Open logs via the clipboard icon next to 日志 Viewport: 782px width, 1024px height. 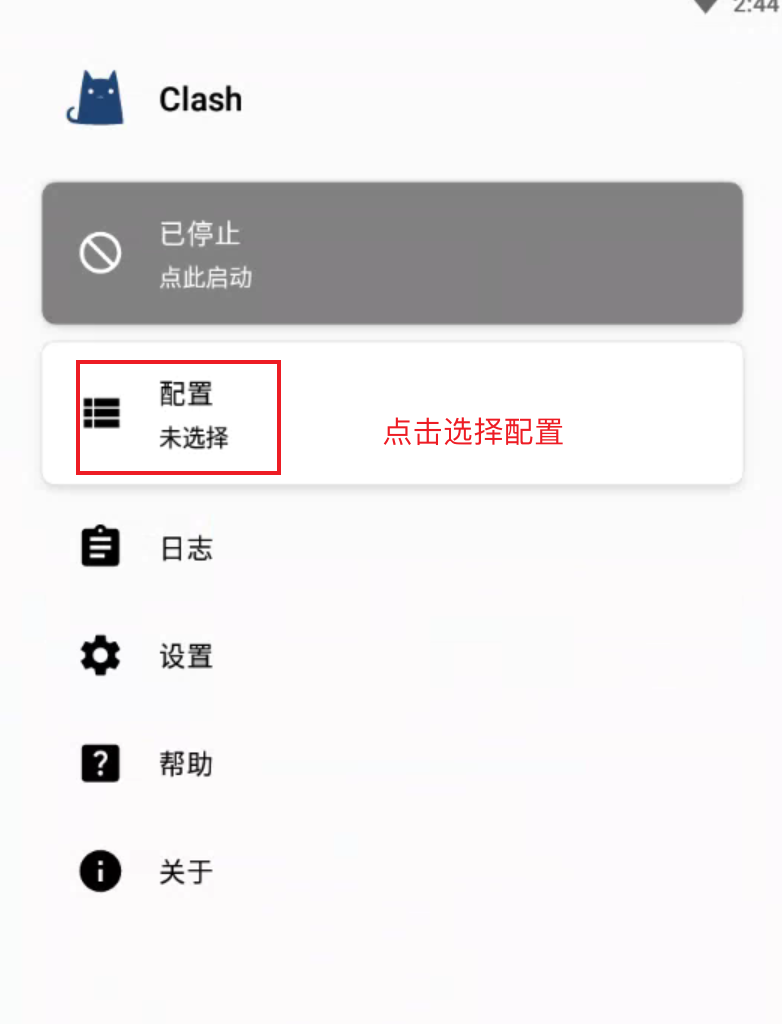tap(98, 546)
